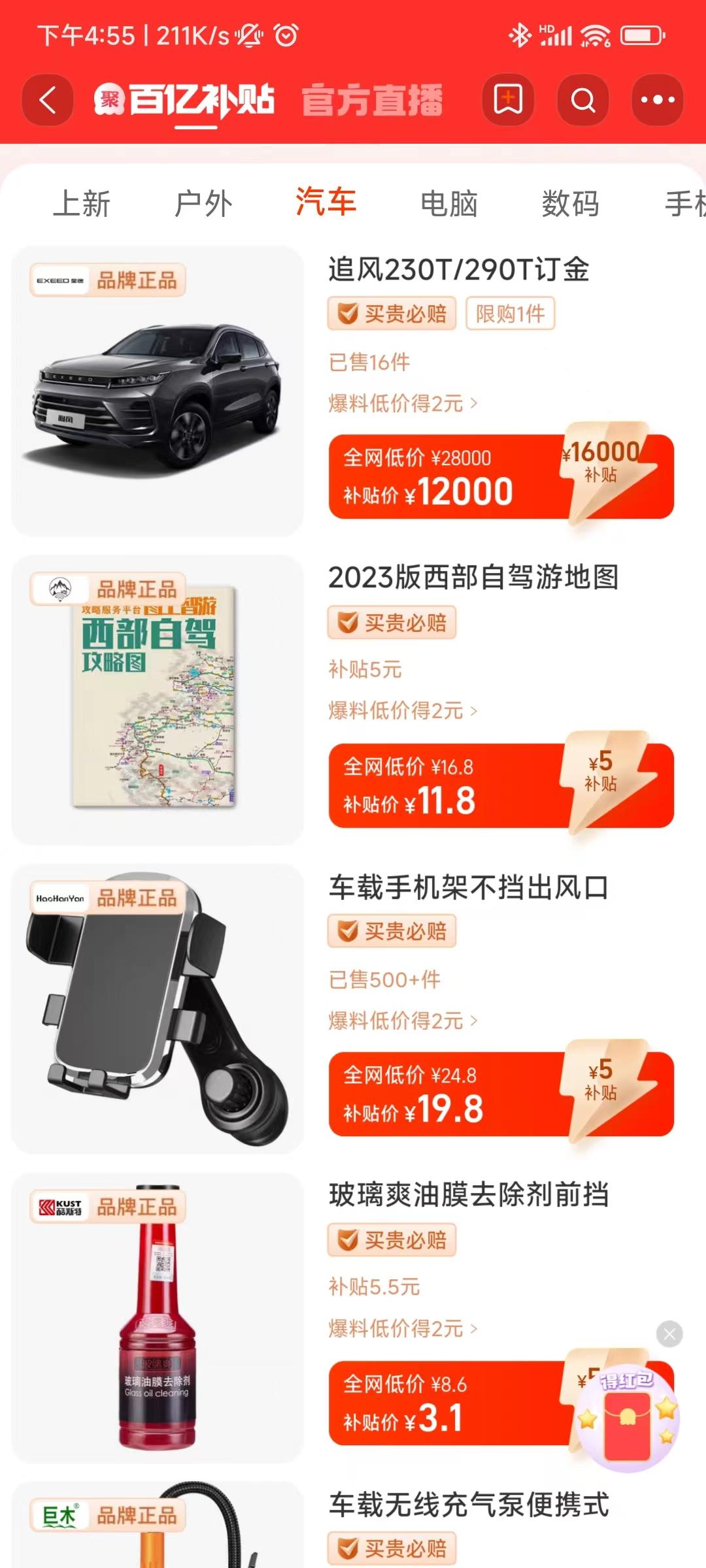Dismiss the floating 得红包 widget
This screenshot has width=706, height=1568.
669,1334
